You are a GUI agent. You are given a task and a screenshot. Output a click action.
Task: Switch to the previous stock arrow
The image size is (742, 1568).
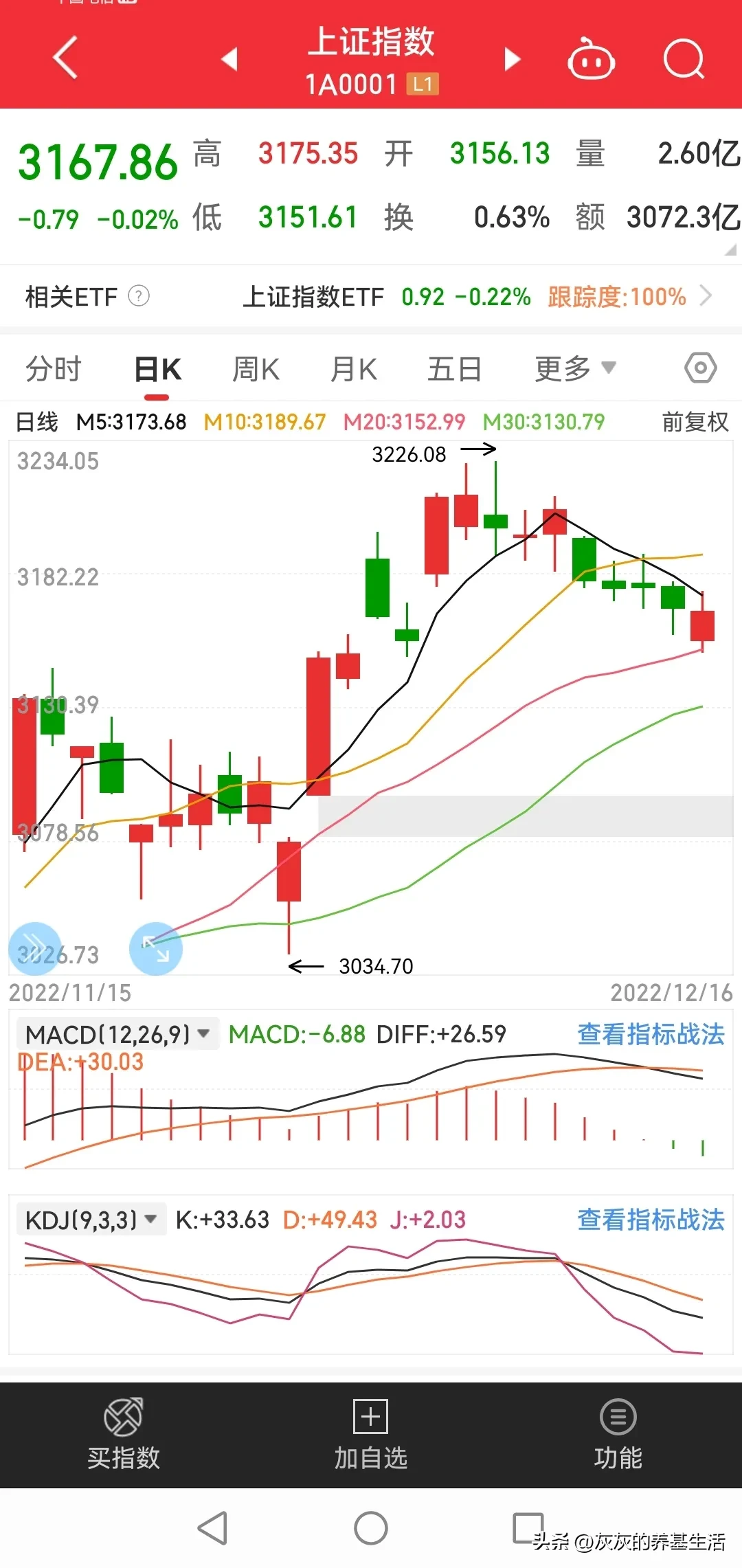pyautogui.click(x=230, y=59)
